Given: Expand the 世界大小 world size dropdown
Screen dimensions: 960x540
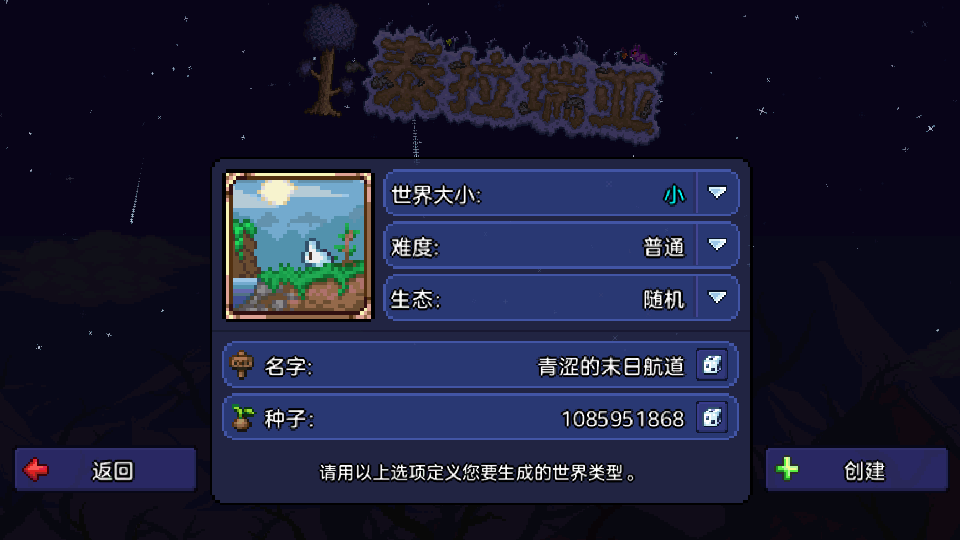Looking at the screenshot, I should (717, 194).
